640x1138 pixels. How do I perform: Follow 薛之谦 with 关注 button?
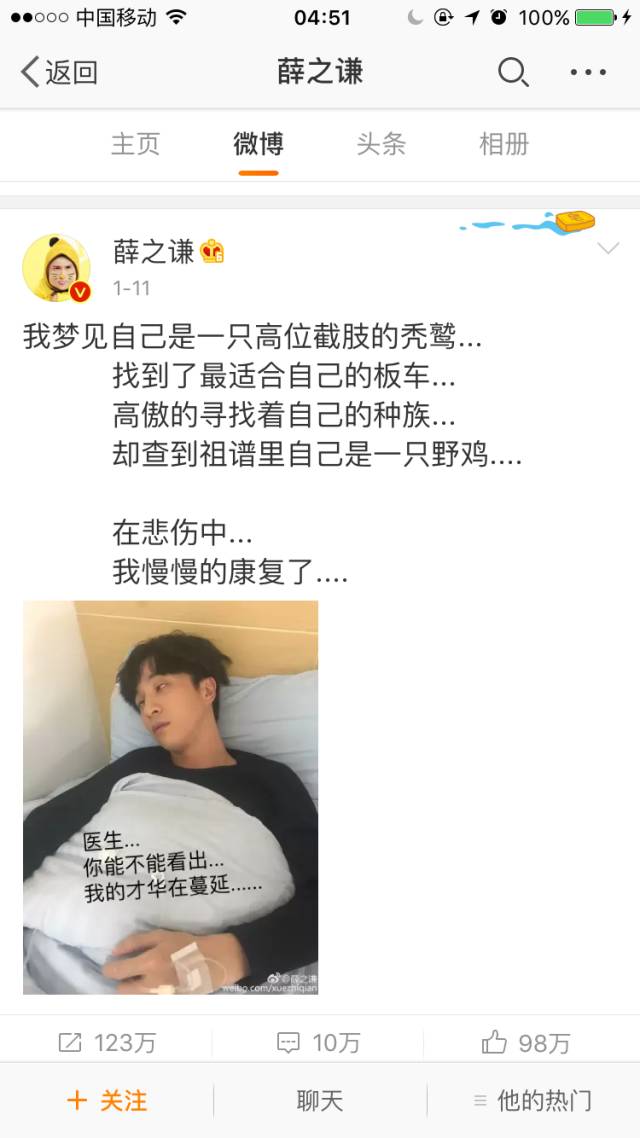click(107, 1101)
